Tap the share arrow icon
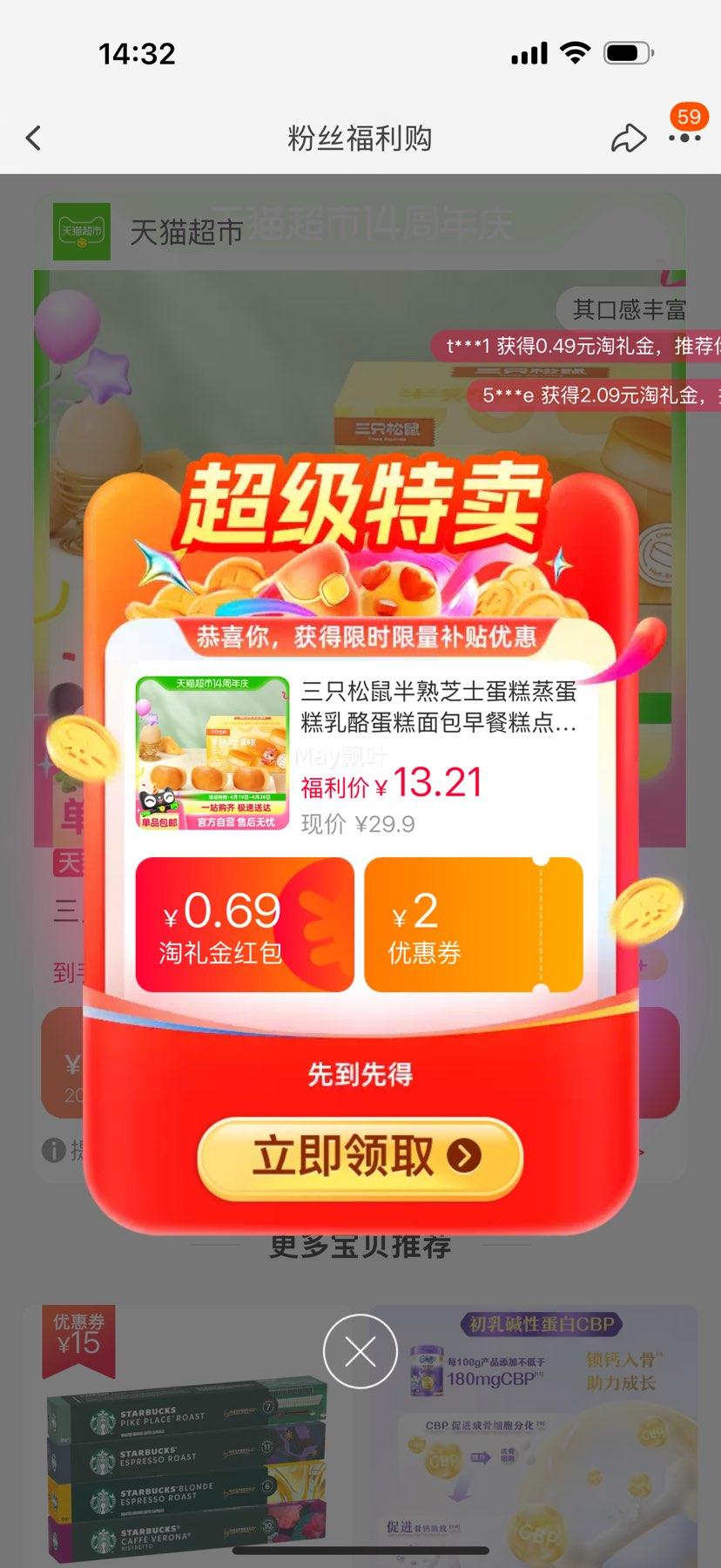This screenshot has height=1568, width=721. (x=630, y=138)
